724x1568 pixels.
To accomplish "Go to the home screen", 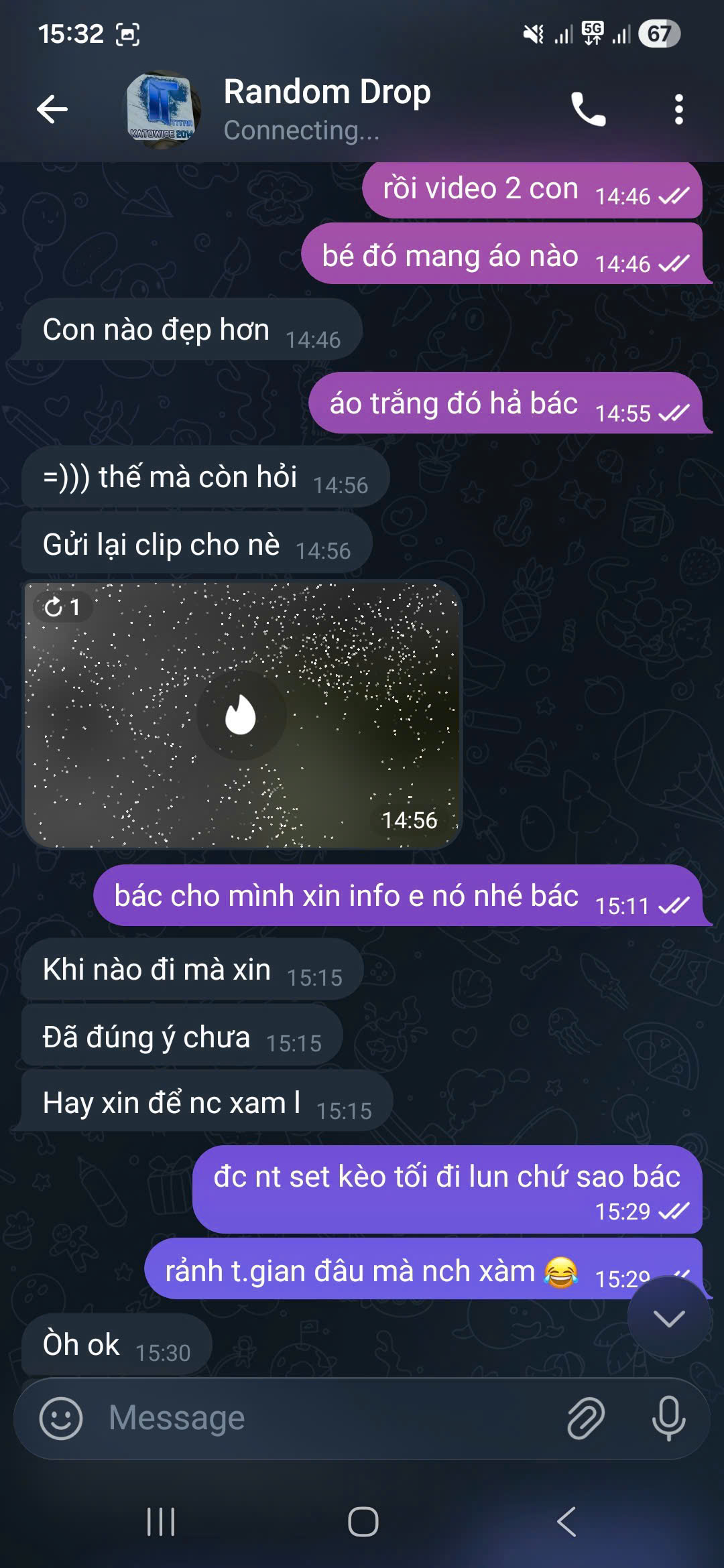I will (x=363, y=1521).
